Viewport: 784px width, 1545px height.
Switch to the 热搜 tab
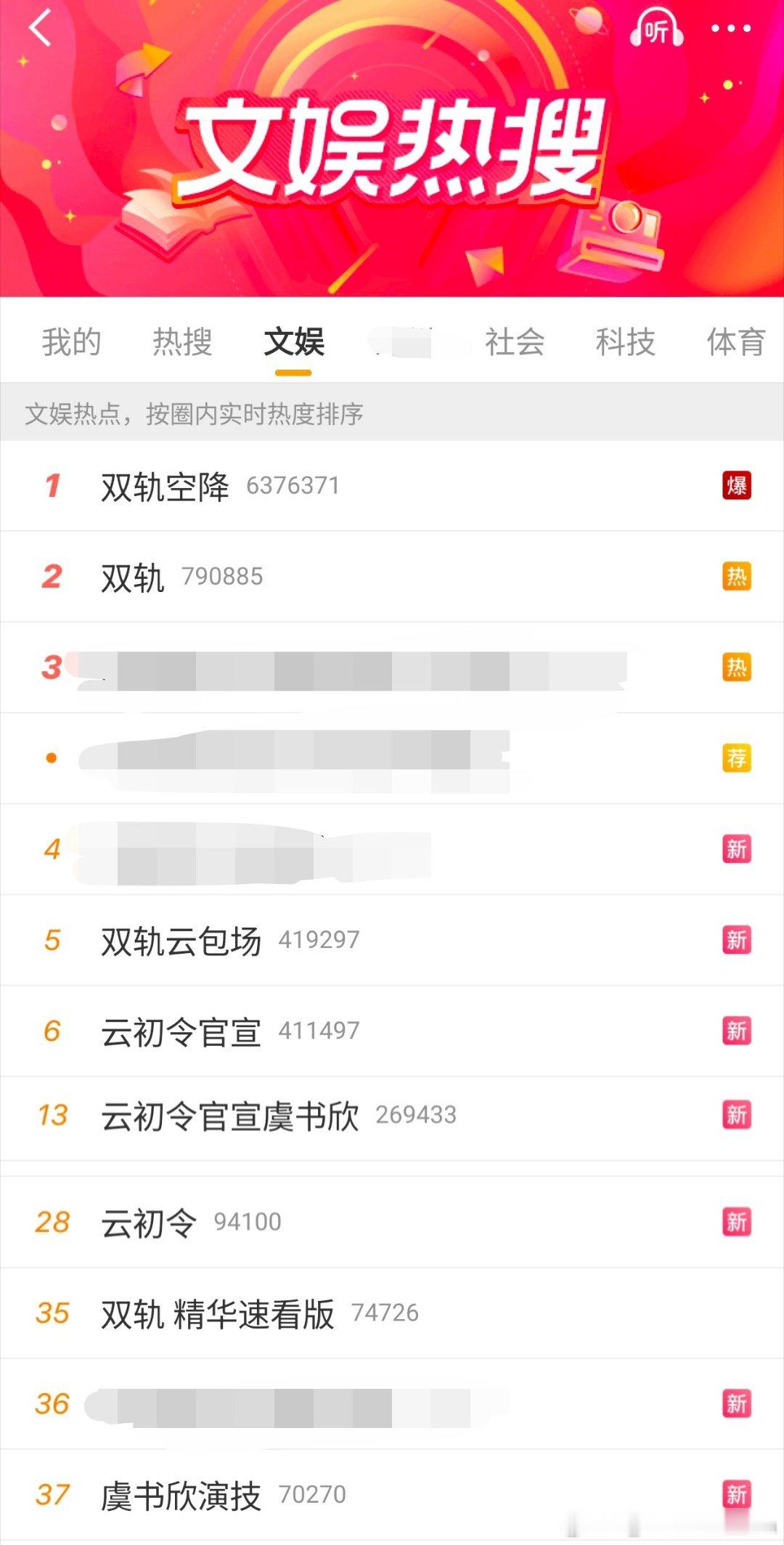[182, 341]
